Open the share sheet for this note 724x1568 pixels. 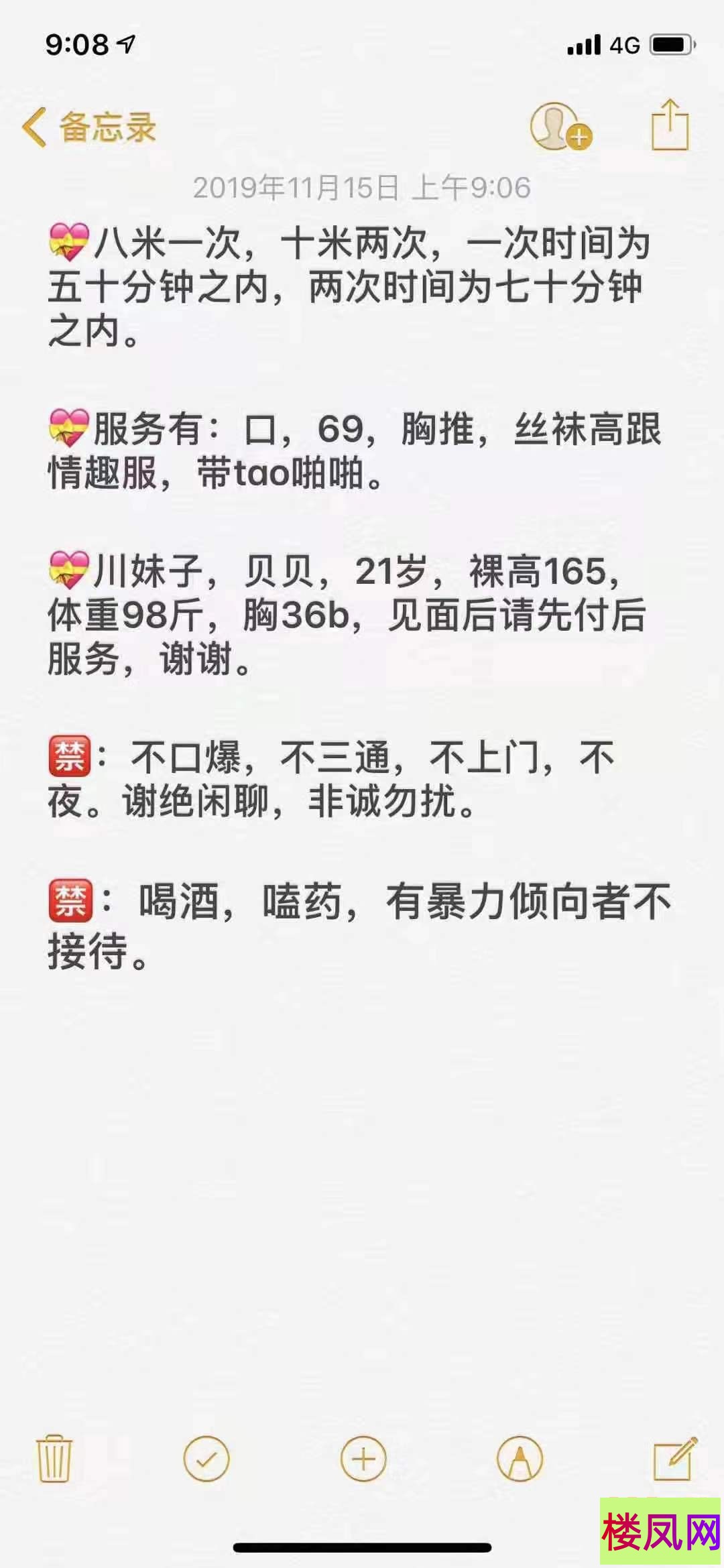click(x=670, y=125)
